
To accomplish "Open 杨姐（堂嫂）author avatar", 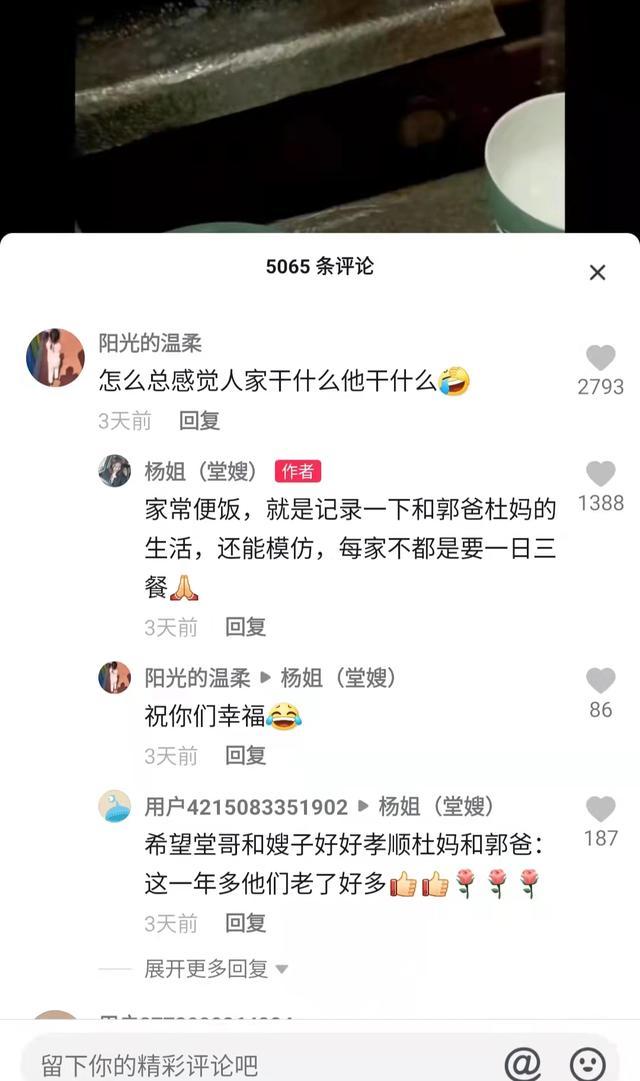I will (114, 471).
